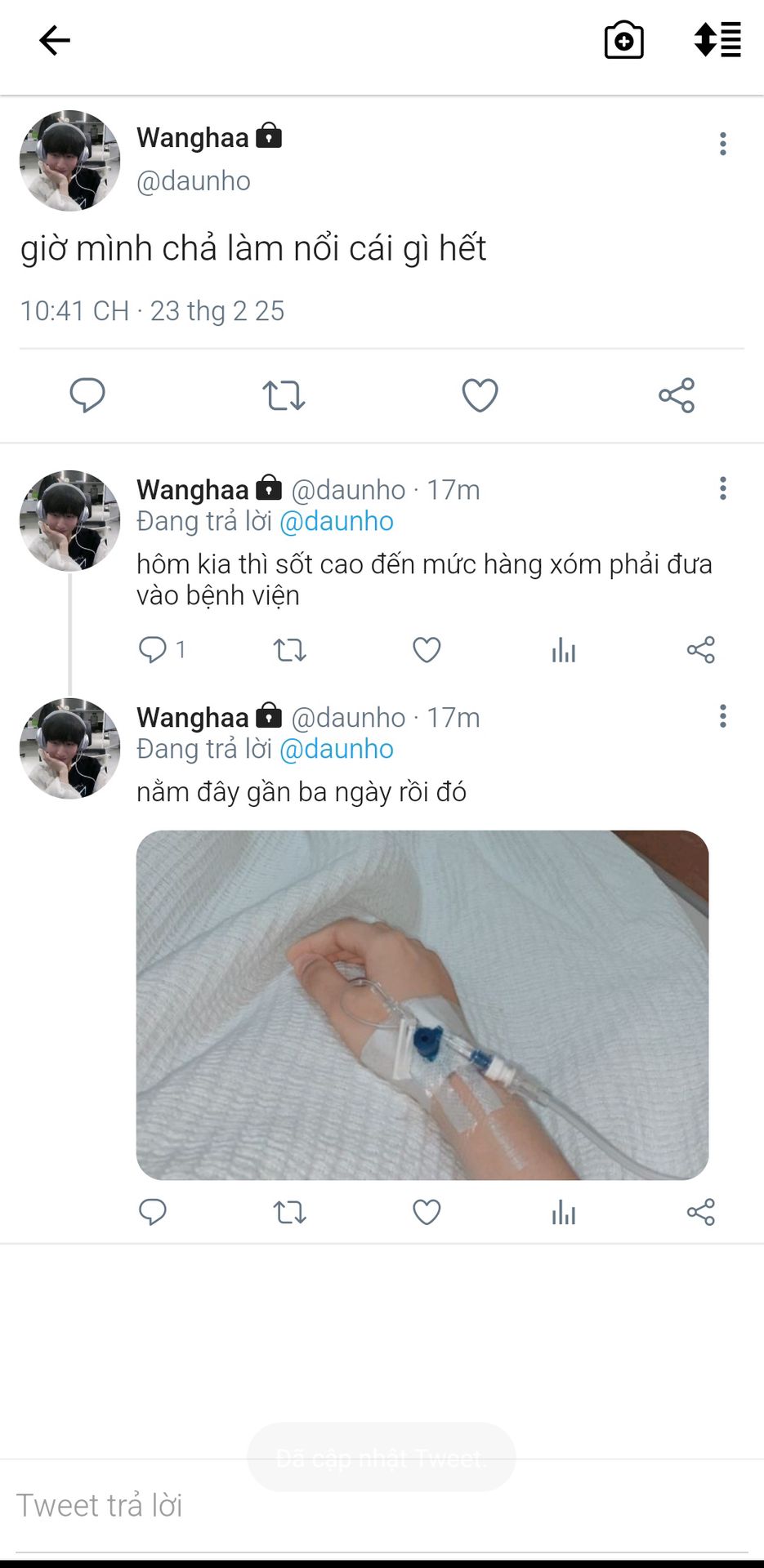Like the reply about 'sốt cao'
The image size is (764, 1568).
(427, 650)
